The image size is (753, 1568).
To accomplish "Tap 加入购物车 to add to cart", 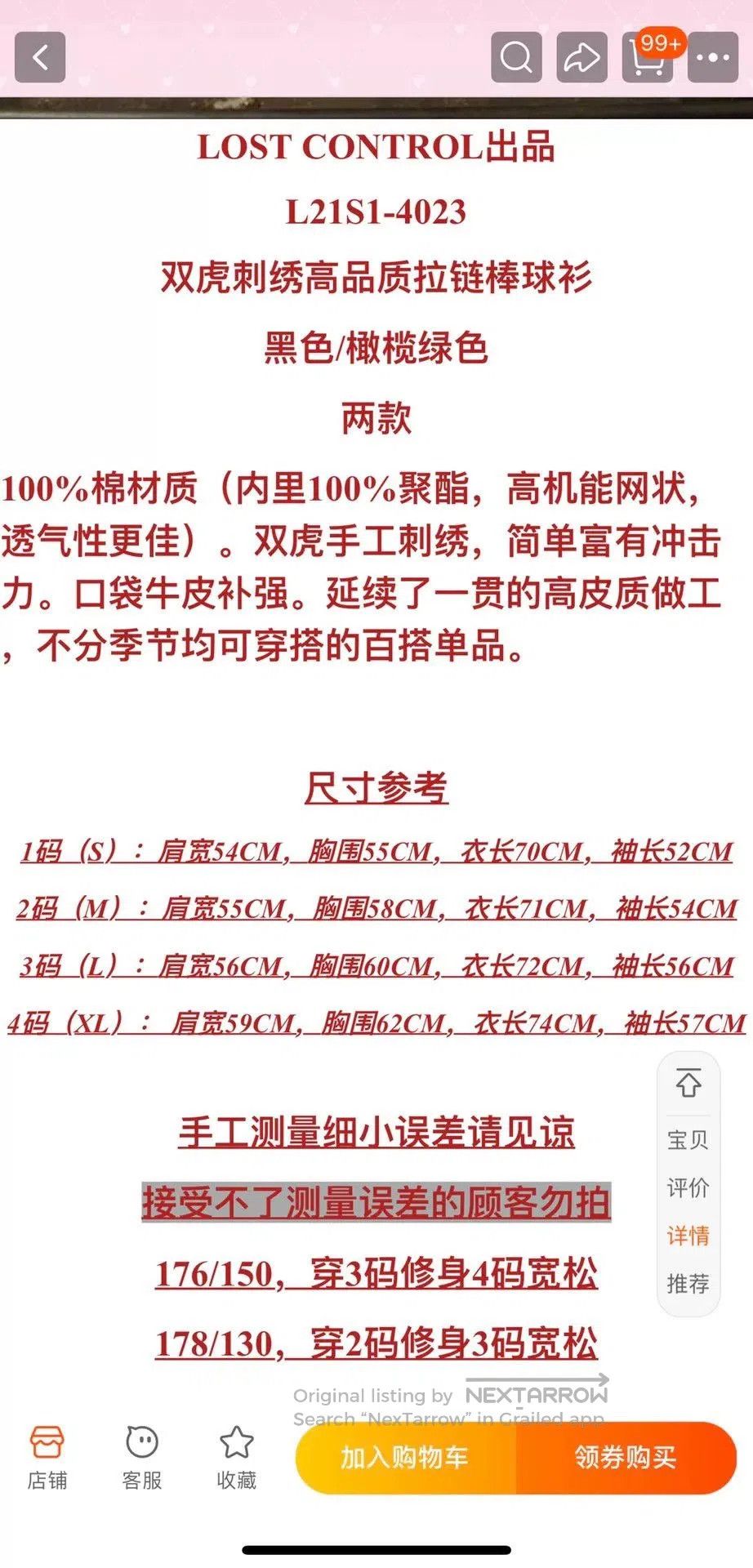I will [x=406, y=1458].
